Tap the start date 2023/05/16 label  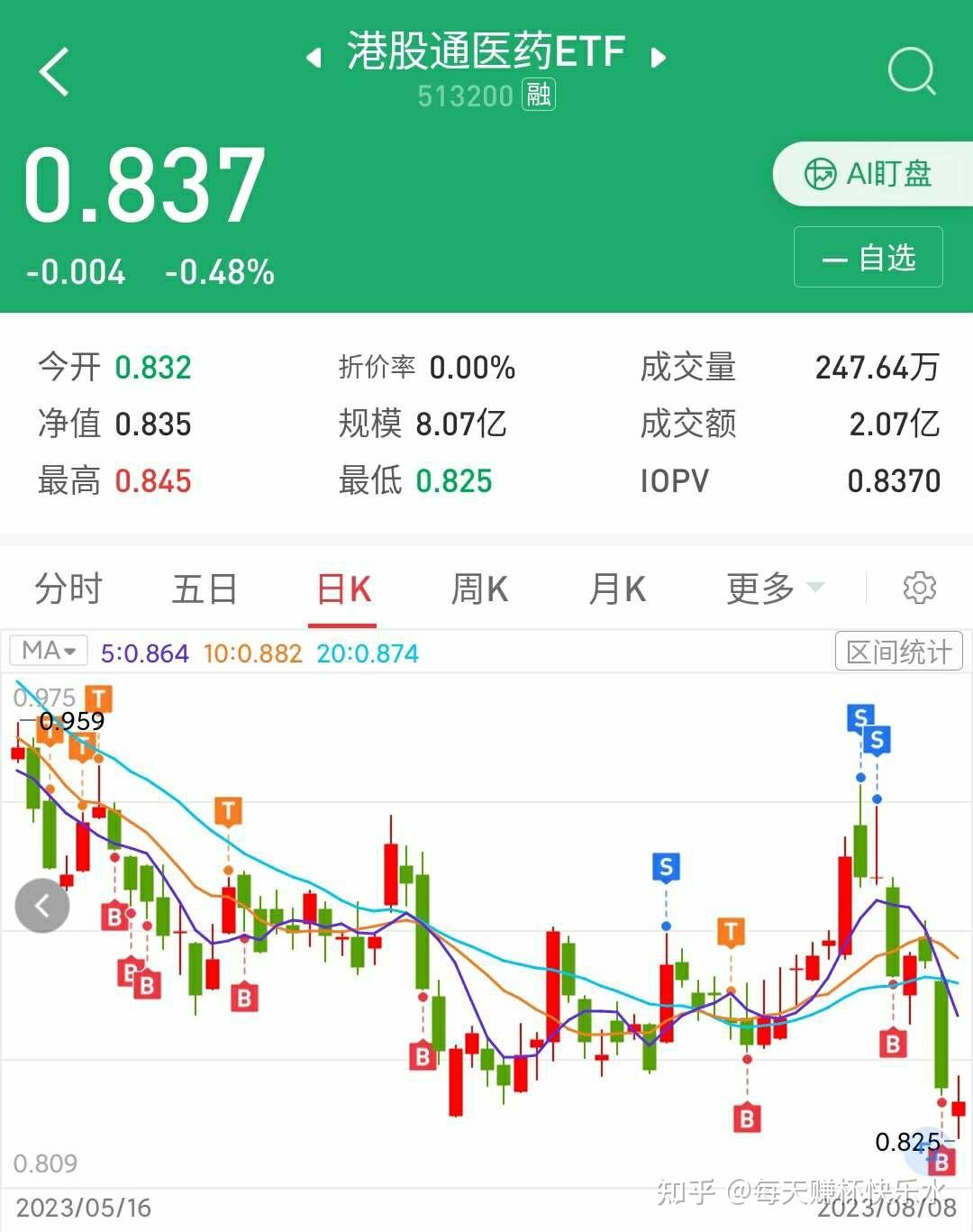coord(86,1205)
